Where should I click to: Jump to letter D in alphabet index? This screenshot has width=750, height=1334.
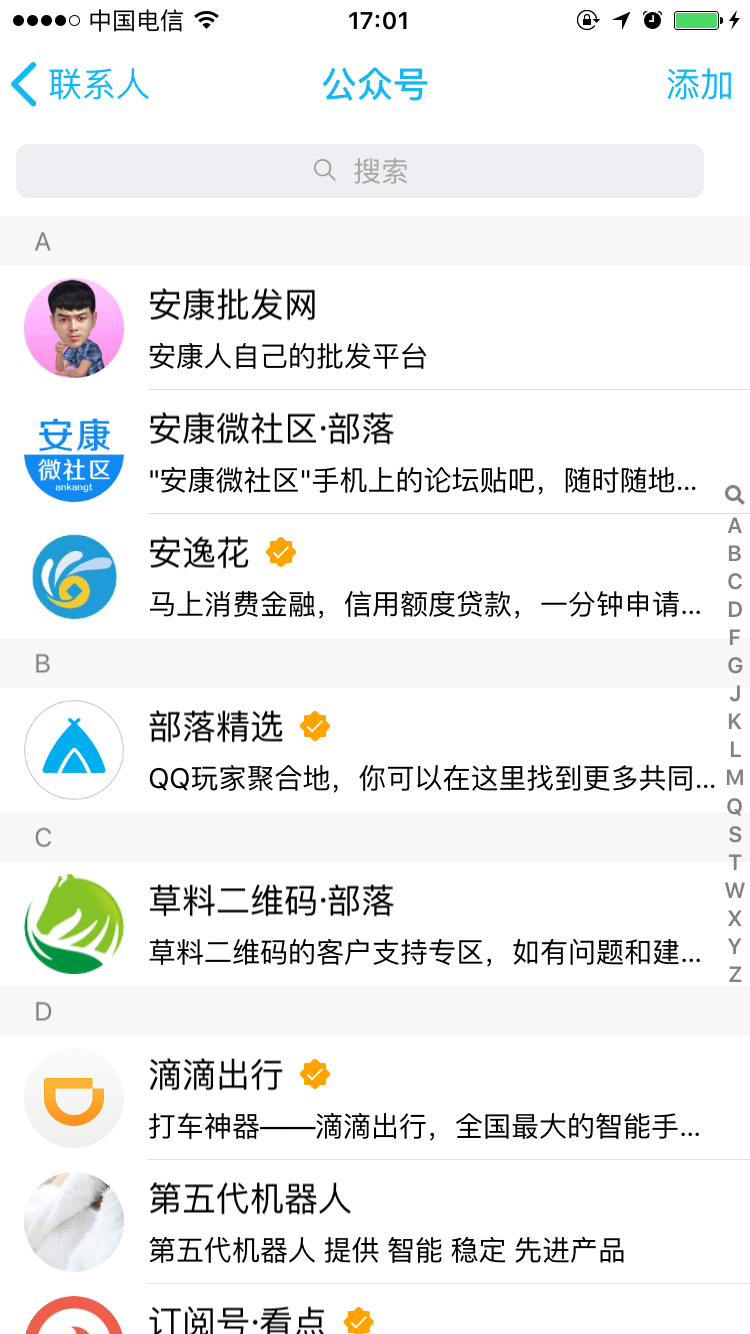[x=735, y=607]
